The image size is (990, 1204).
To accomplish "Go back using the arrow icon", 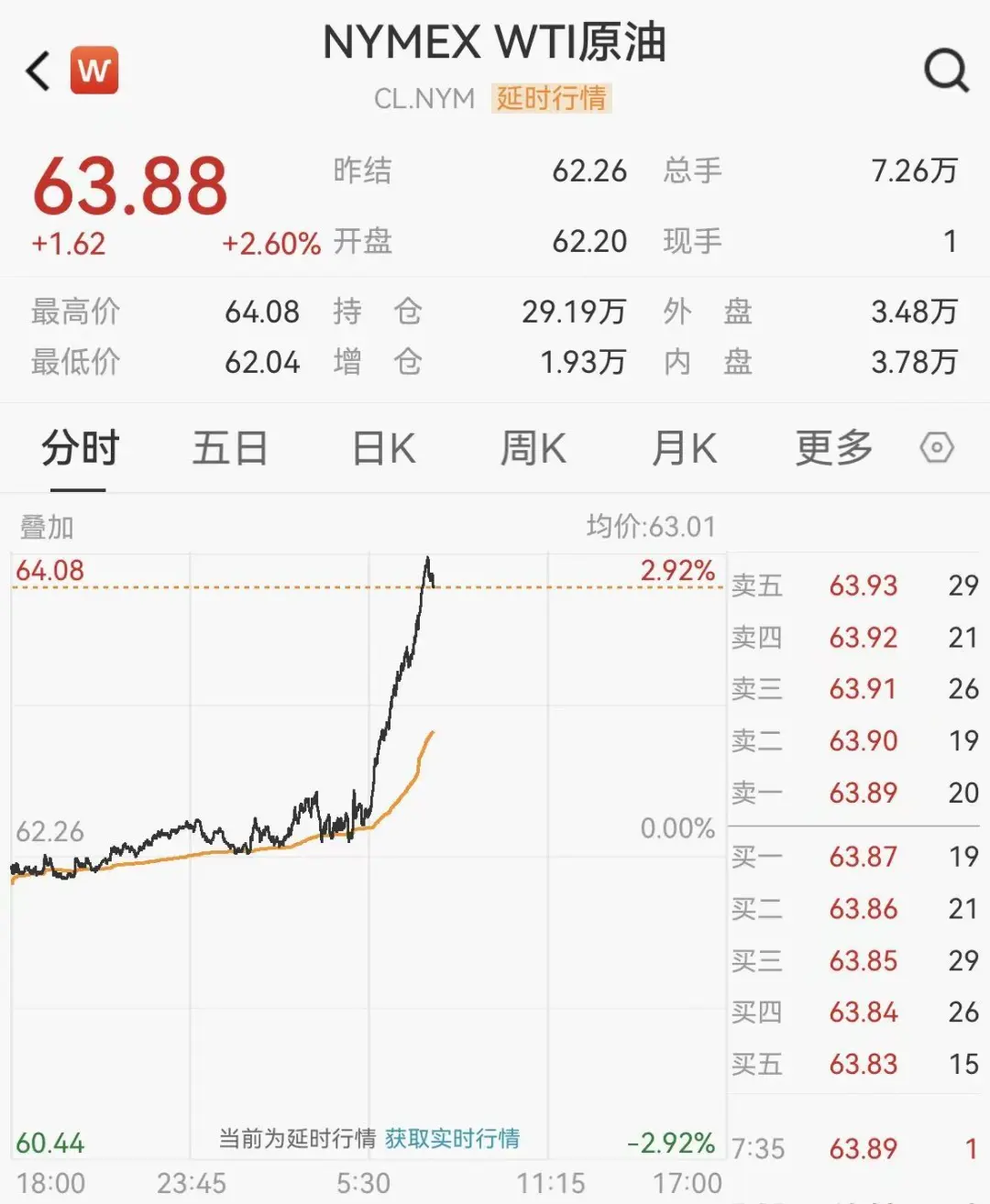I will click(38, 71).
